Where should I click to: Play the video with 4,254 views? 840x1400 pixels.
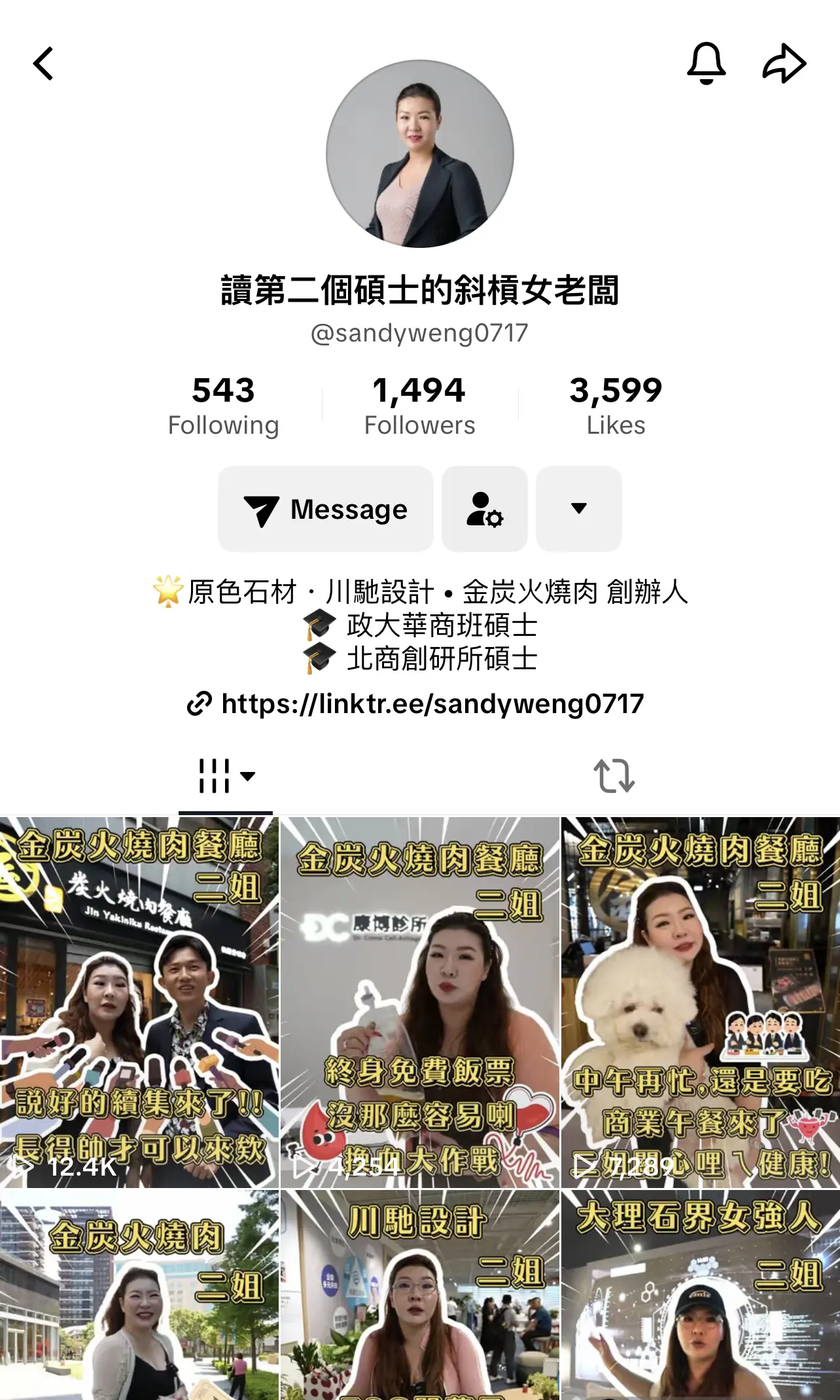(420, 1002)
